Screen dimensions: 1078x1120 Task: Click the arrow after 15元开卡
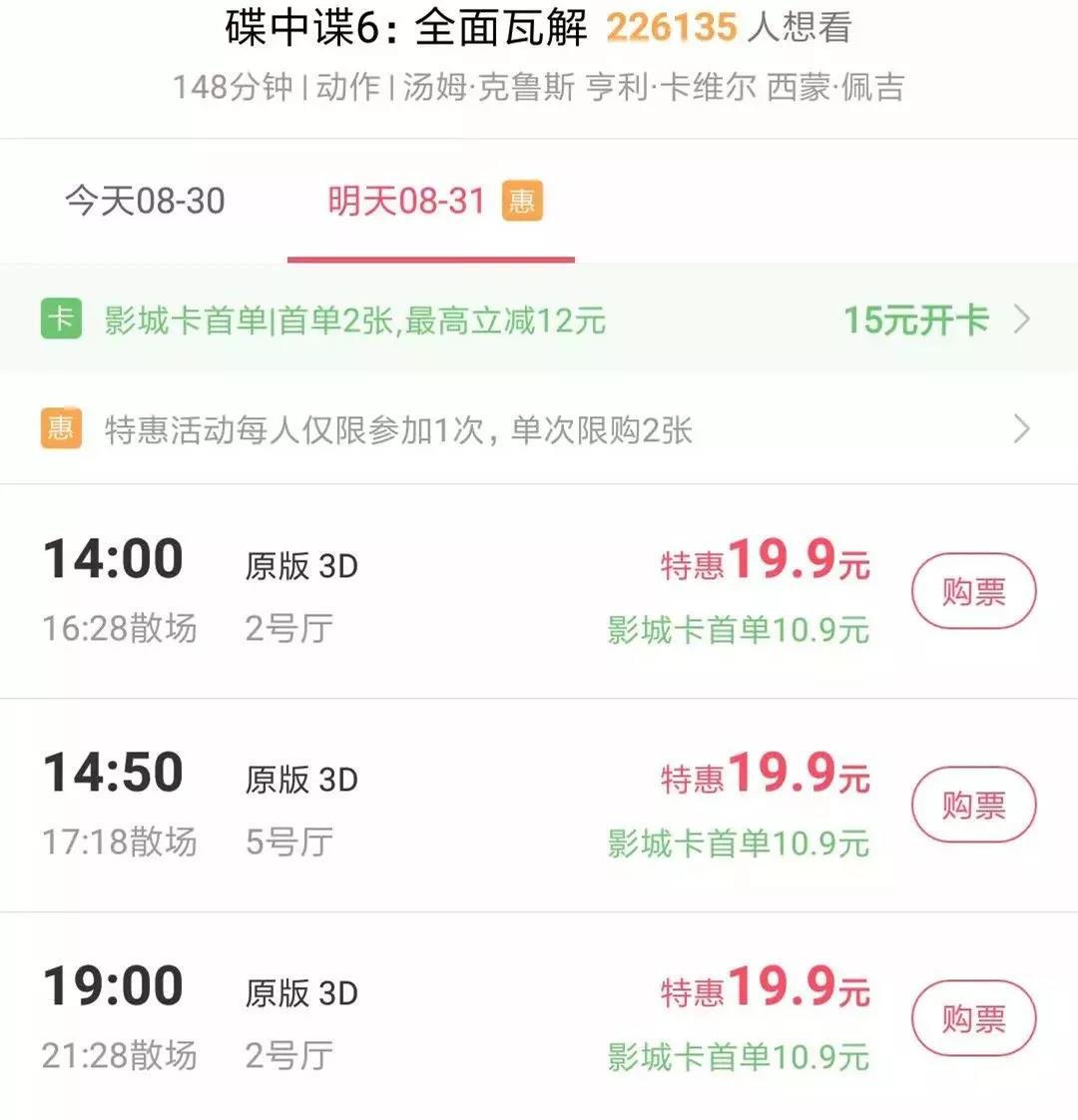pos(1022,320)
